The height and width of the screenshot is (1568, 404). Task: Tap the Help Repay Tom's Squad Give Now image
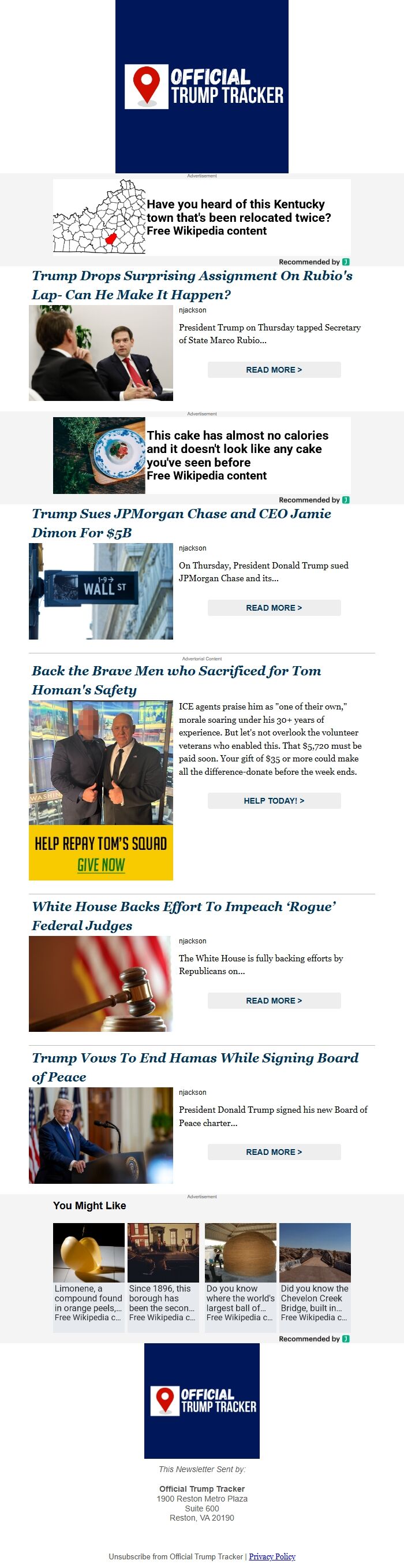point(101,852)
